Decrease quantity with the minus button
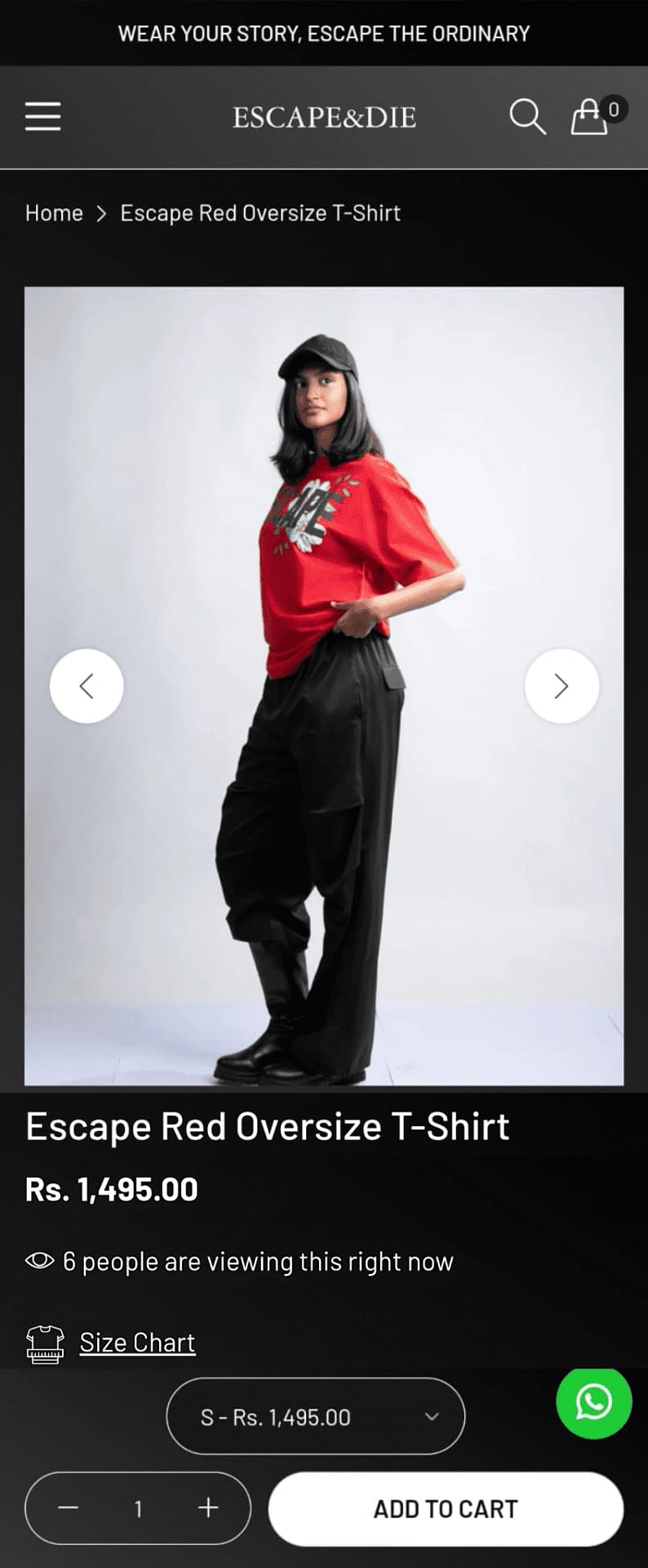Image resolution: width=648 pixels, height=1568 pixels. (x=69, y=1508)
